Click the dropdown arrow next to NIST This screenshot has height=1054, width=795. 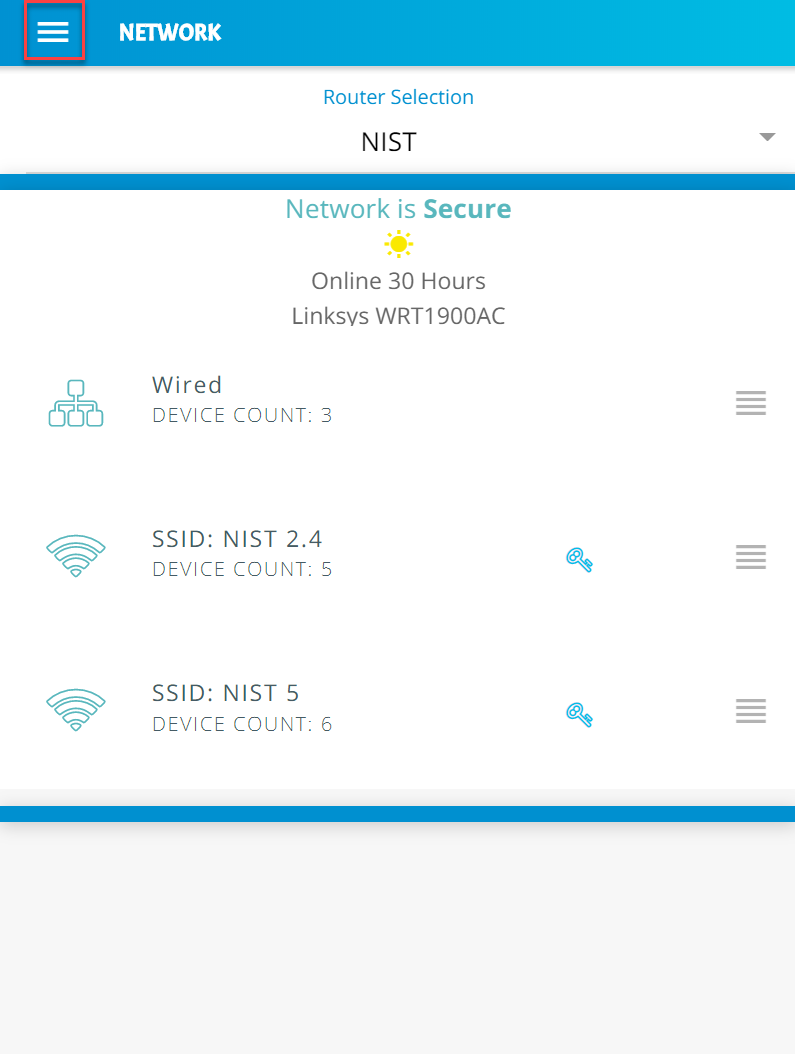tap(766, 136)
